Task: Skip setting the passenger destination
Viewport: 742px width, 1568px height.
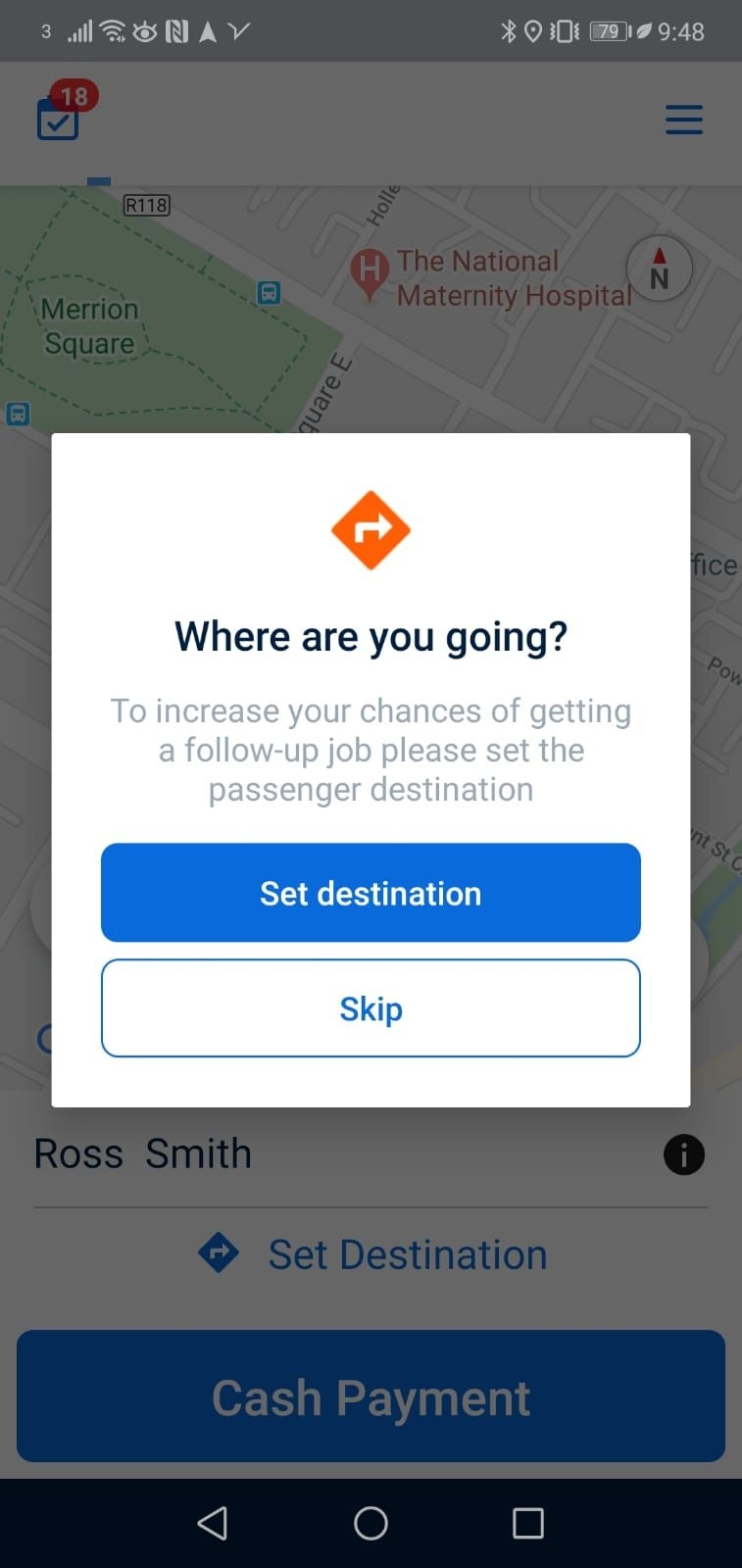Action: pyautogui.click(x=371, y=1008)
